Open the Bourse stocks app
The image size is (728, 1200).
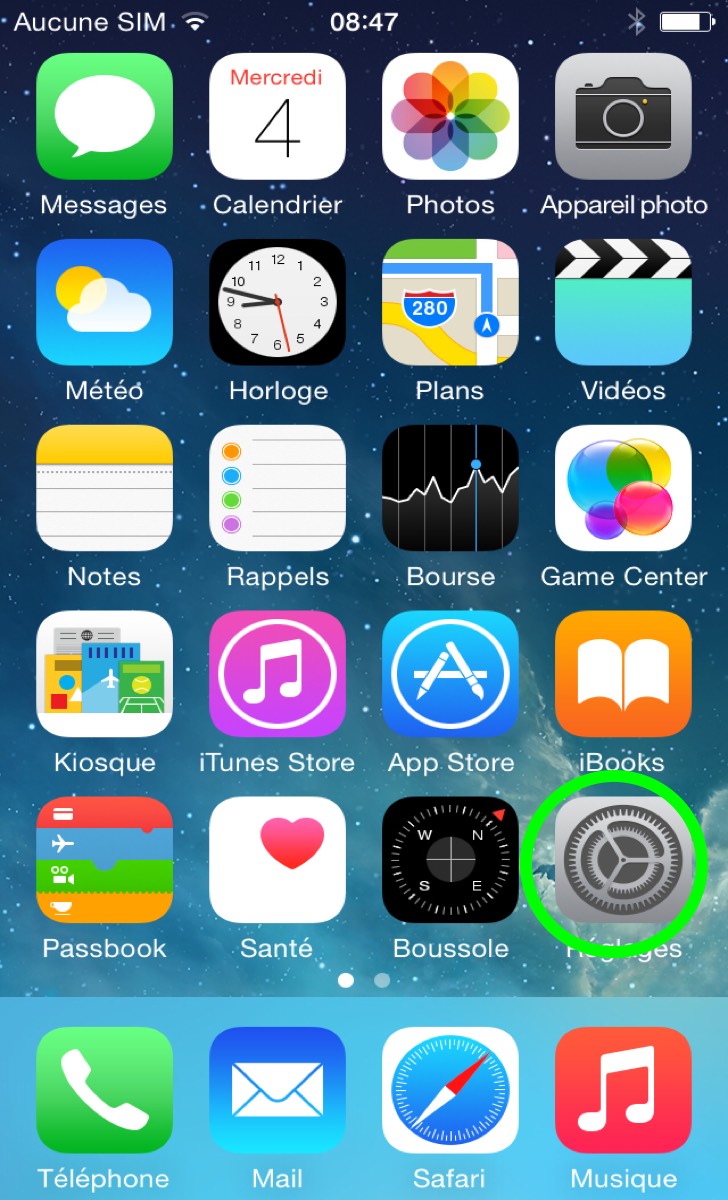click(450, 488)
